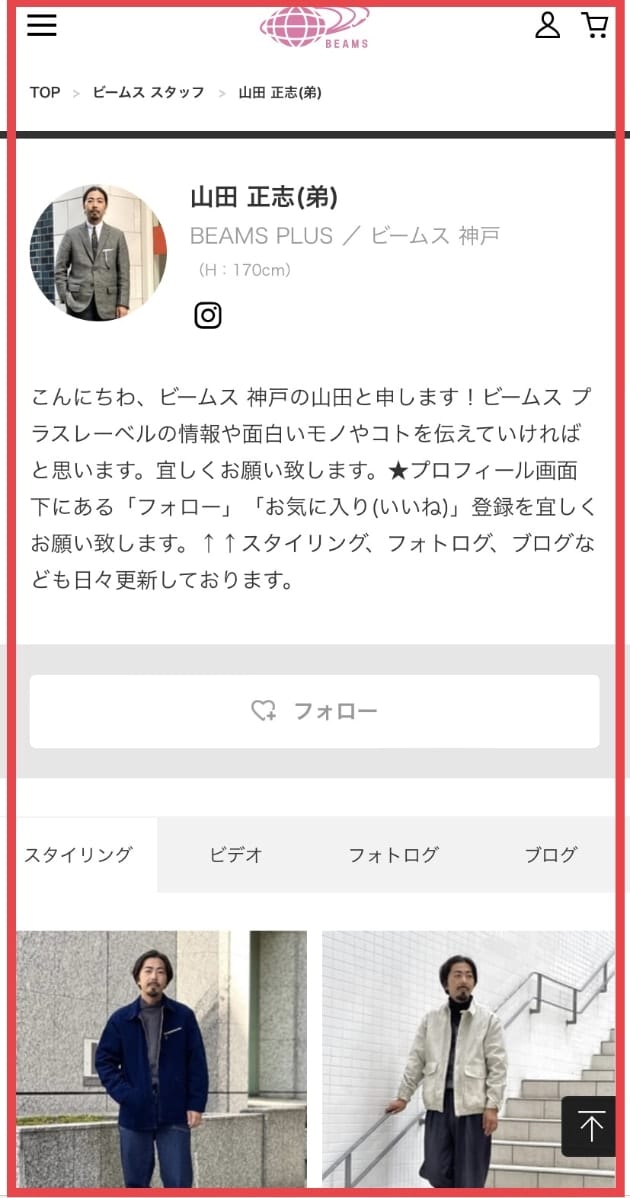Viewport: 630px width, 1198px height.
Task: Open the hamburger menu
Action: click(42, 24)
